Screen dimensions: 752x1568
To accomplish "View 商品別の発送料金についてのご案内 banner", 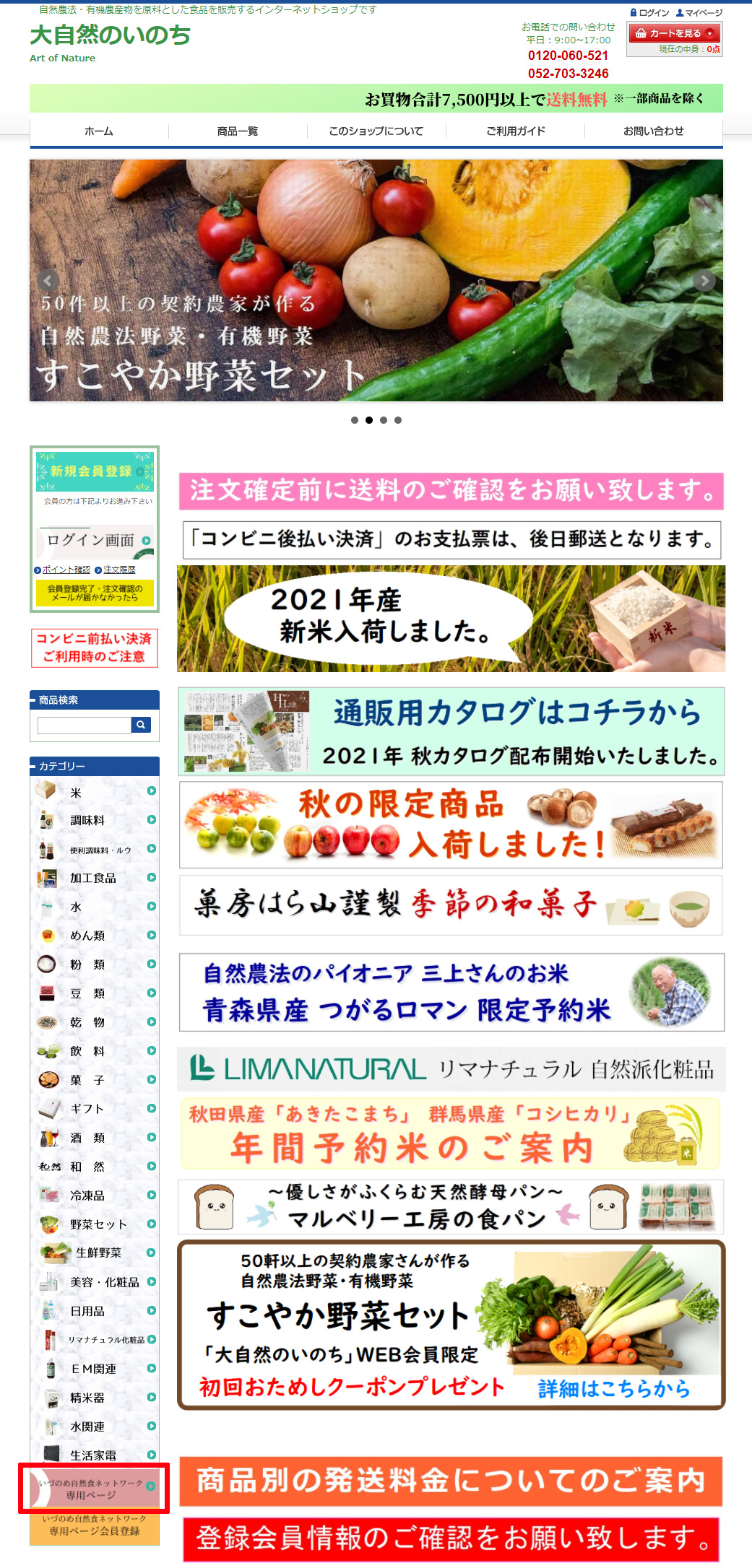I will click(x=451, y=1481).
